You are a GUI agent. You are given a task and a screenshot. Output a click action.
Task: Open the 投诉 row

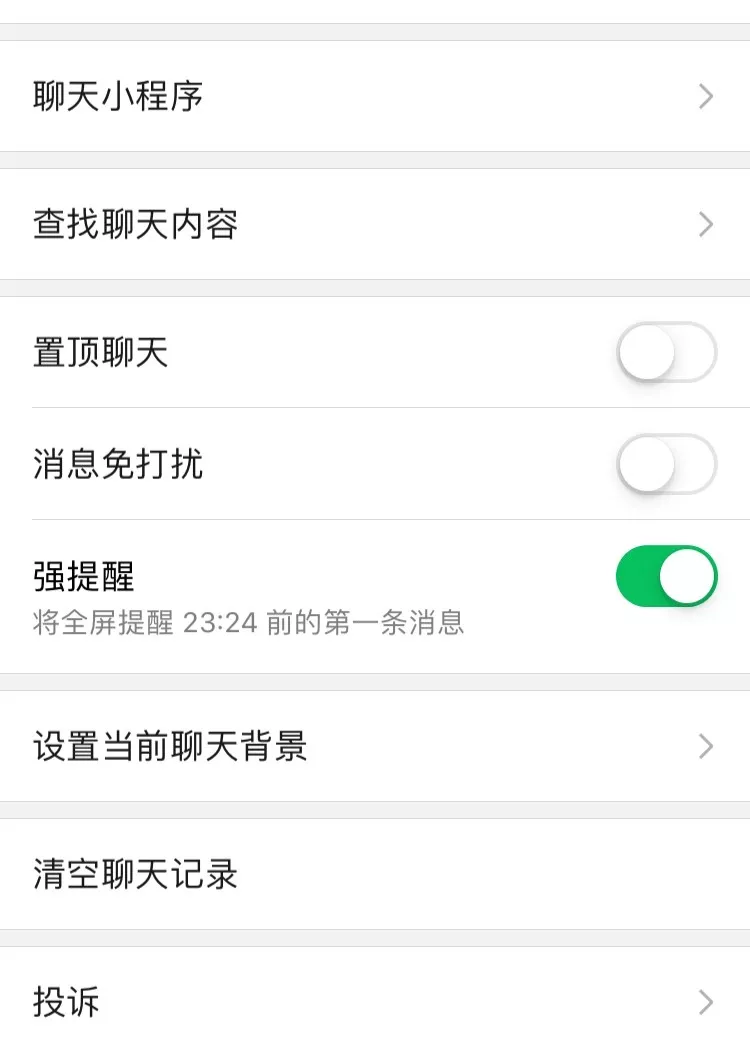point(375,1001)
